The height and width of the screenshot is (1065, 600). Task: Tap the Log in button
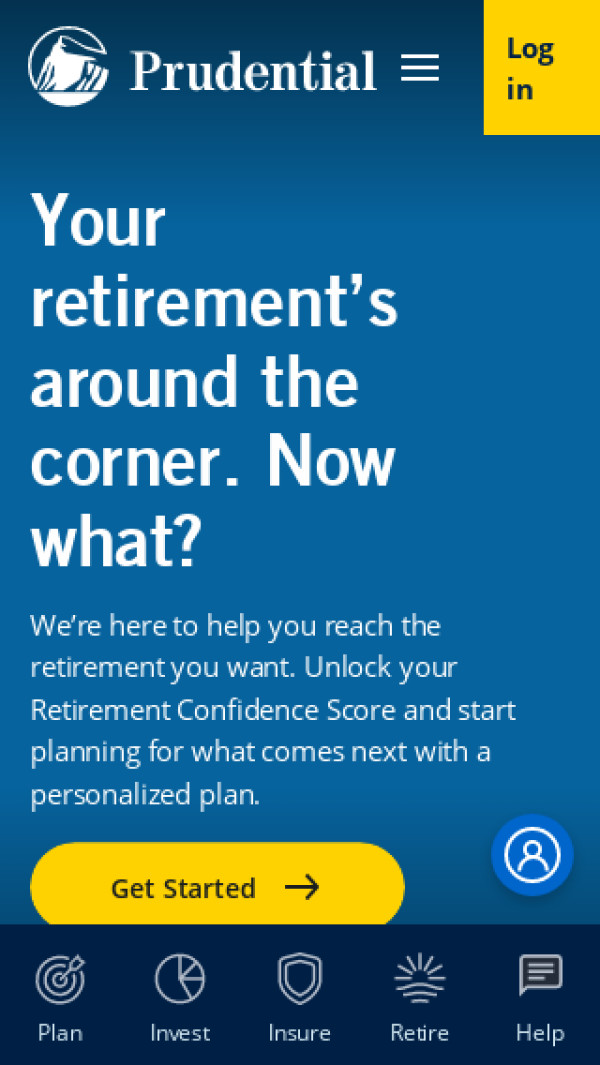[x=540, y=67]
